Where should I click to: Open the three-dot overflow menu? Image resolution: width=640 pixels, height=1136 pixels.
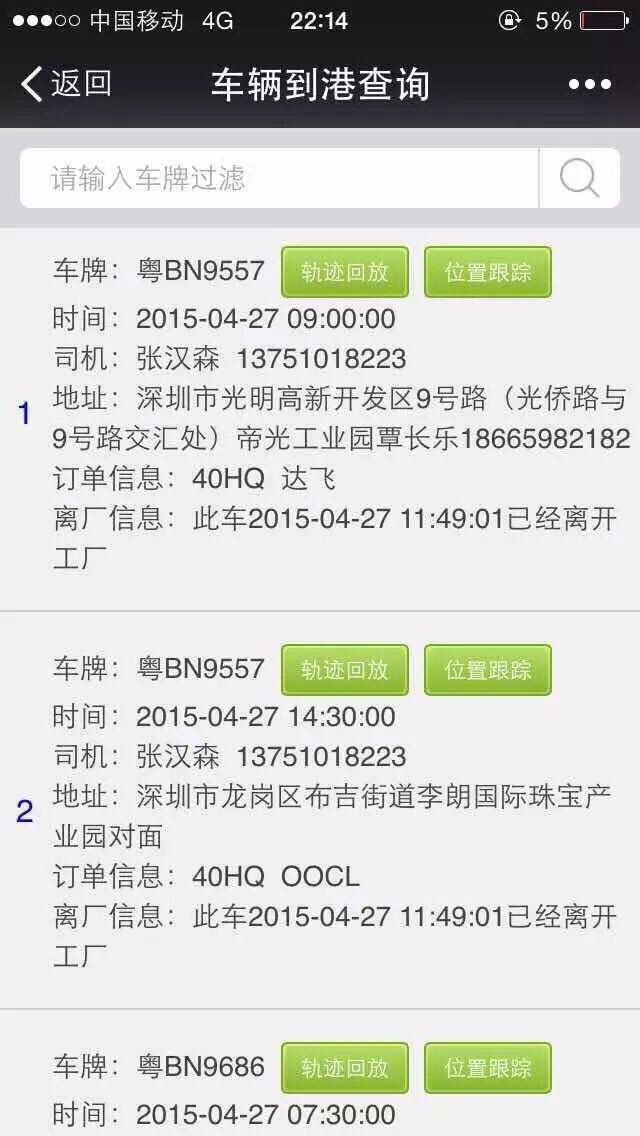pyautogui.click(x=589, y=85)
